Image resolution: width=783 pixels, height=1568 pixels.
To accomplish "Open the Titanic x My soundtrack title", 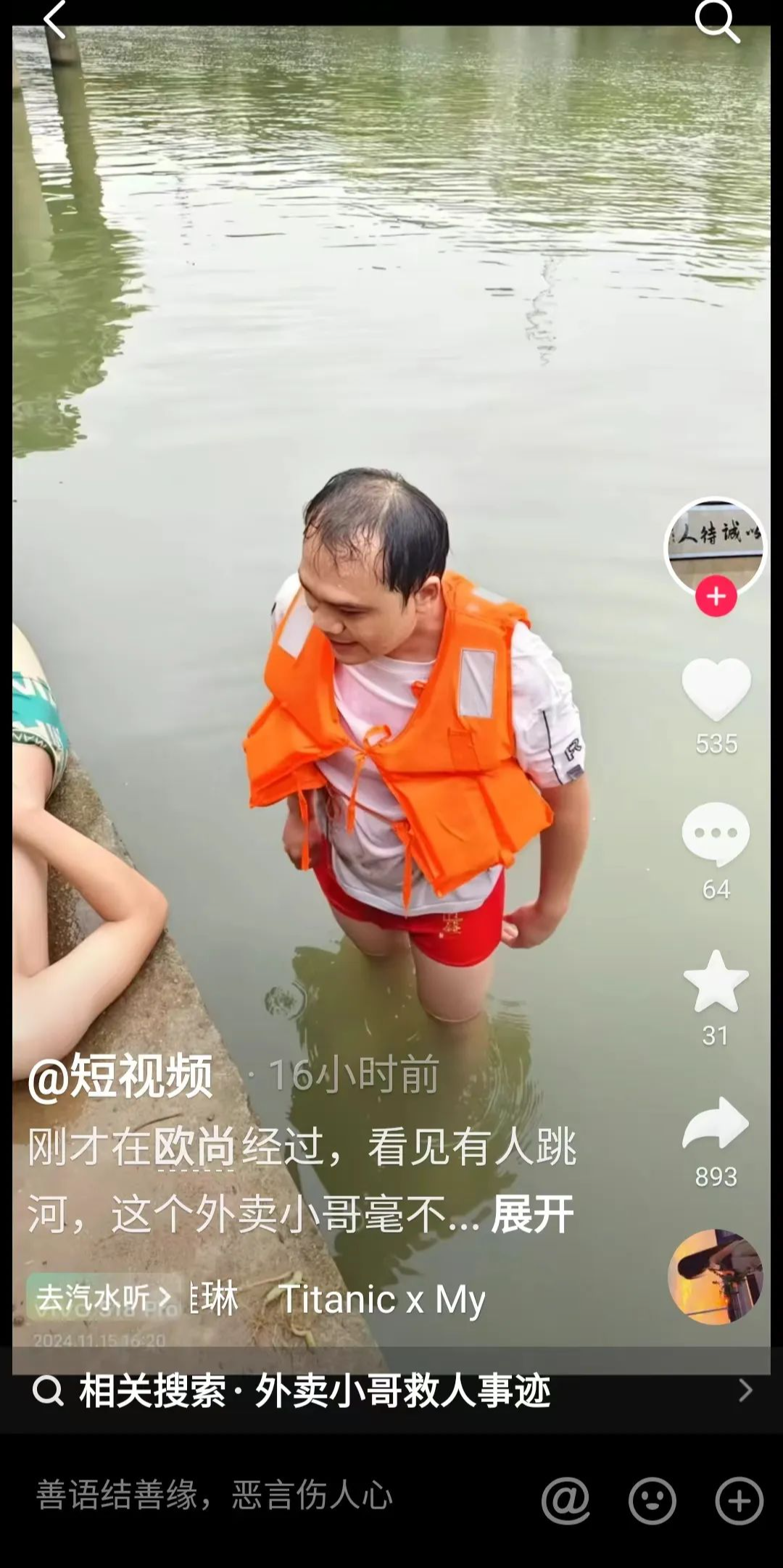I will click(383, 1298).
